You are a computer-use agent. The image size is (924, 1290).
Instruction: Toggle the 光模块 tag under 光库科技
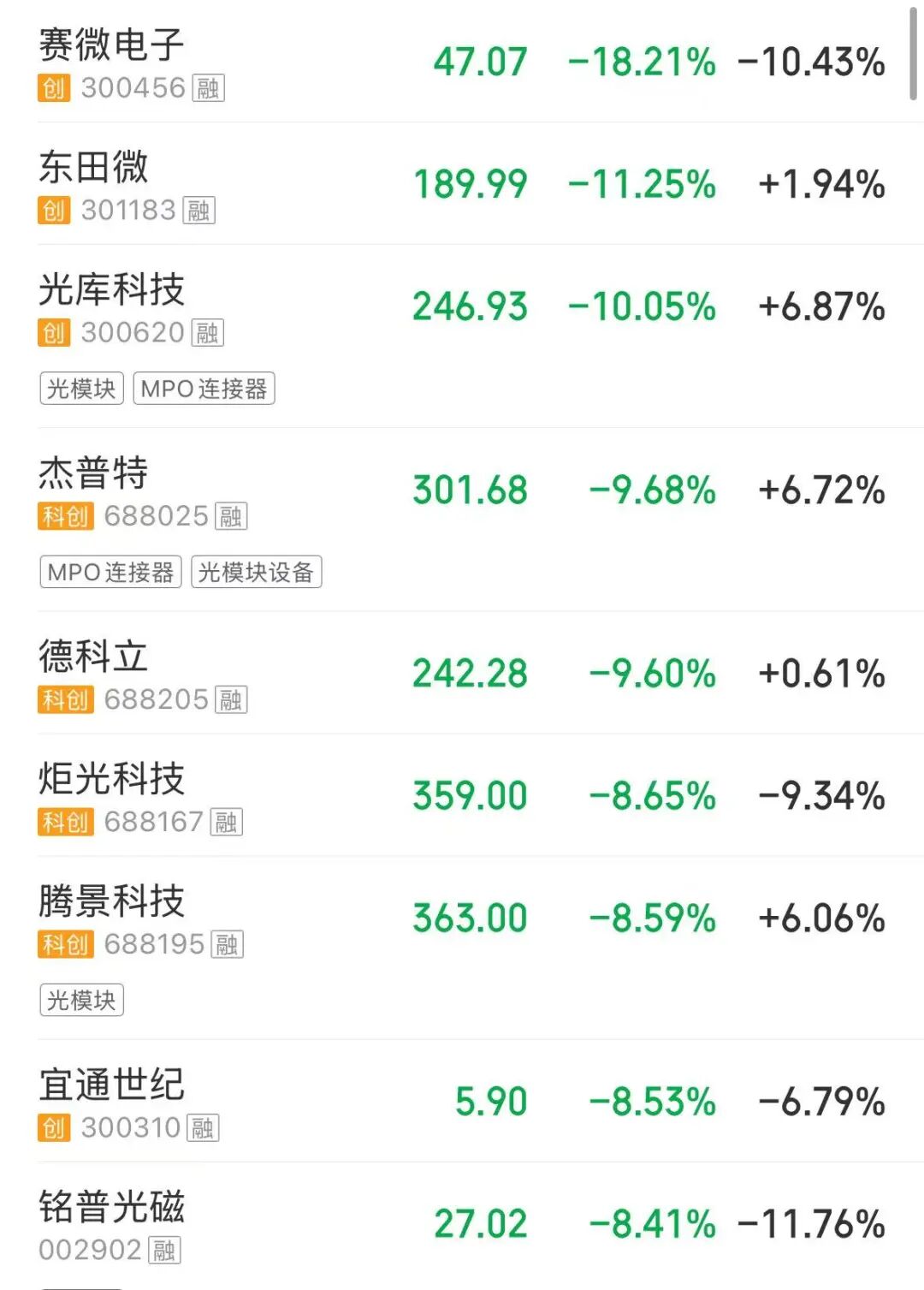point(80,389)
